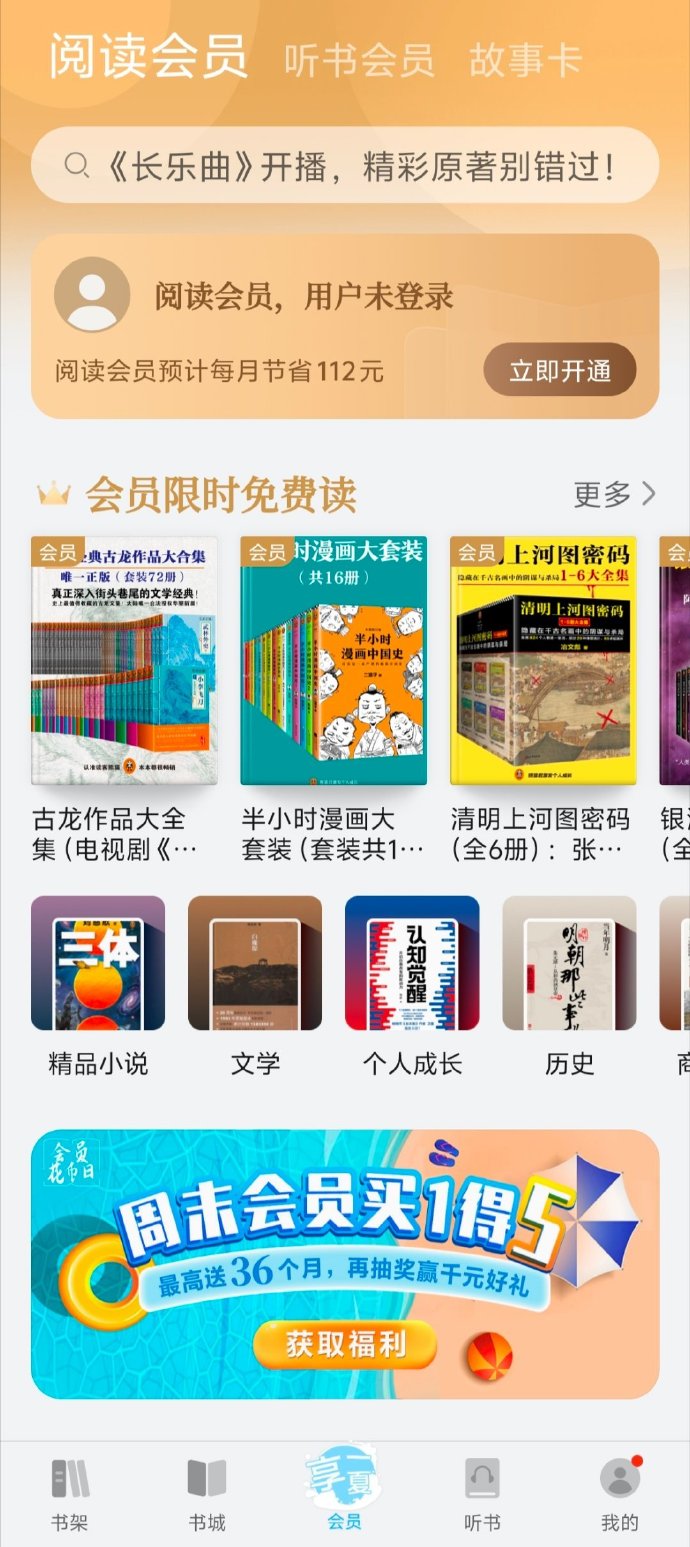Open the 历史 category
690x1547 pixels.
tap(569, 964)
